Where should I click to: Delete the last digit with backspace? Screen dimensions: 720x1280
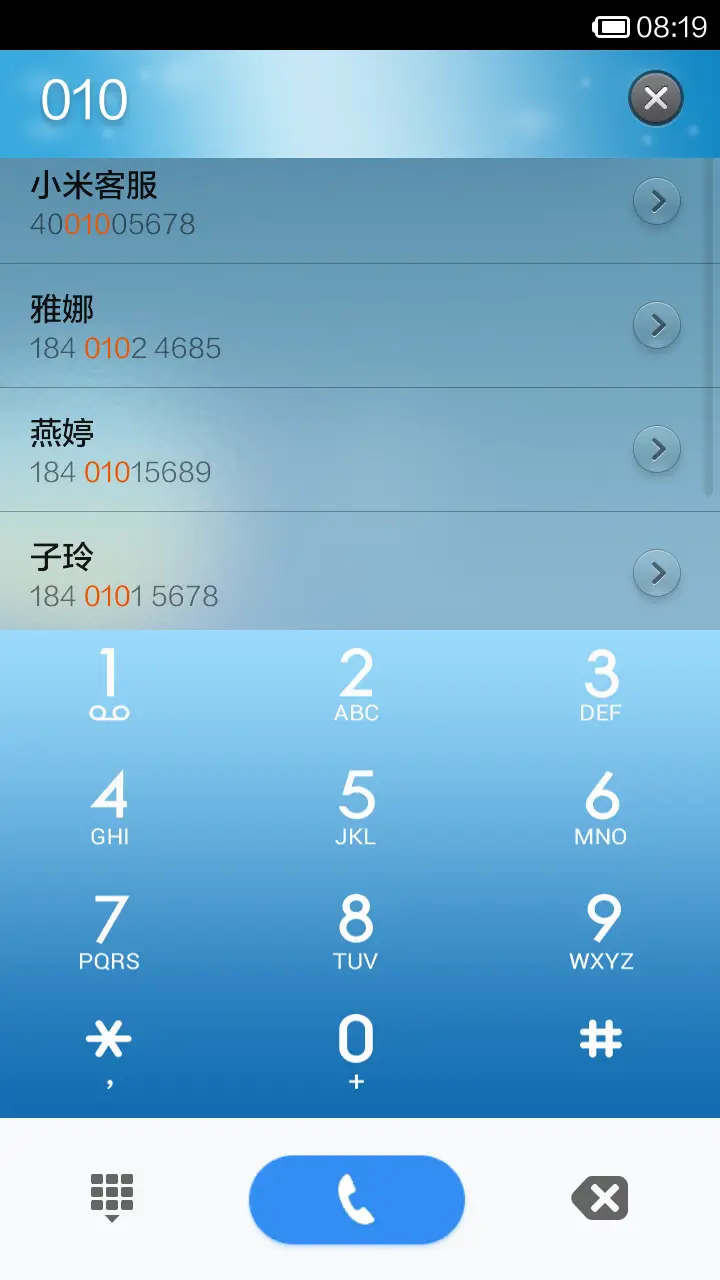coord(600,1198)
